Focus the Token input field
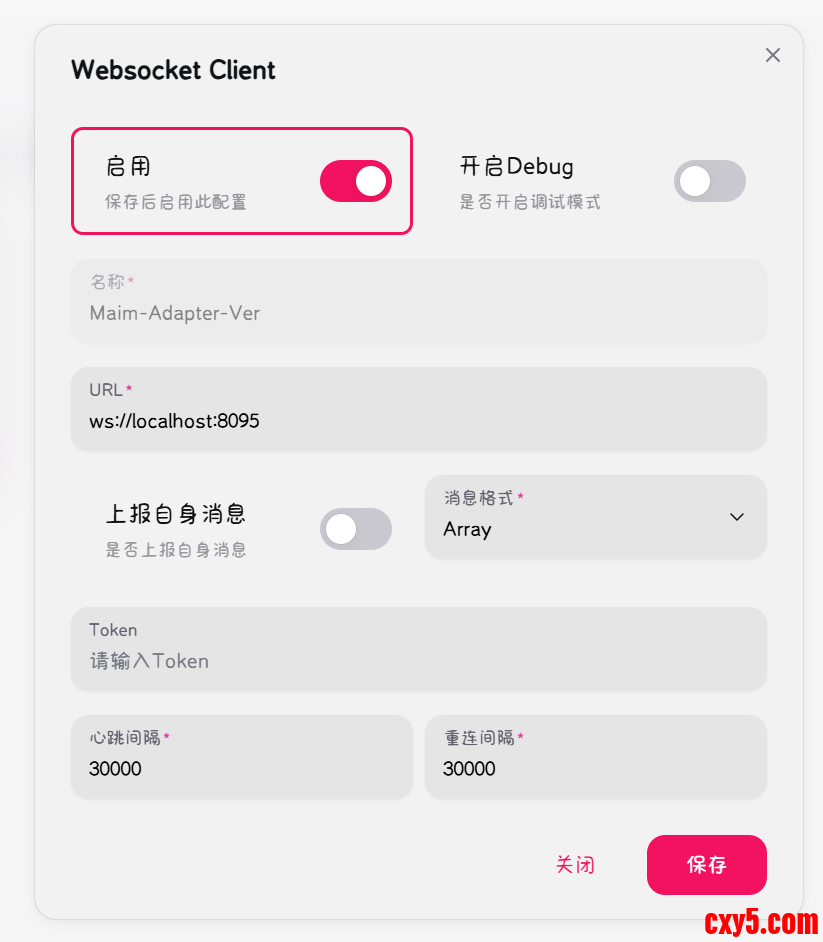823x942 pixels. [x=418, y=660]
